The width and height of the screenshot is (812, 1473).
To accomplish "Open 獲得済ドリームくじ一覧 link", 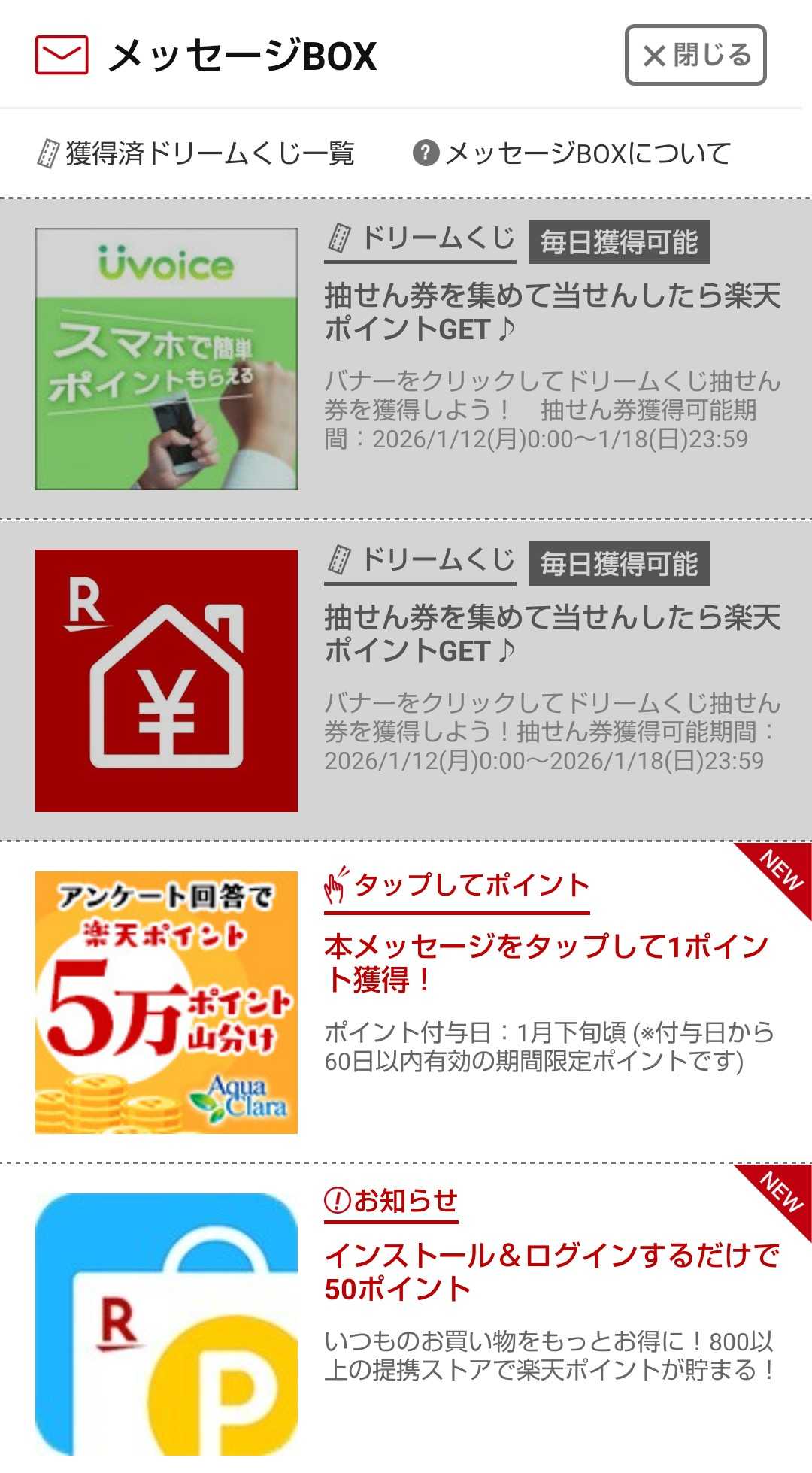I will (x=196, y=153).
